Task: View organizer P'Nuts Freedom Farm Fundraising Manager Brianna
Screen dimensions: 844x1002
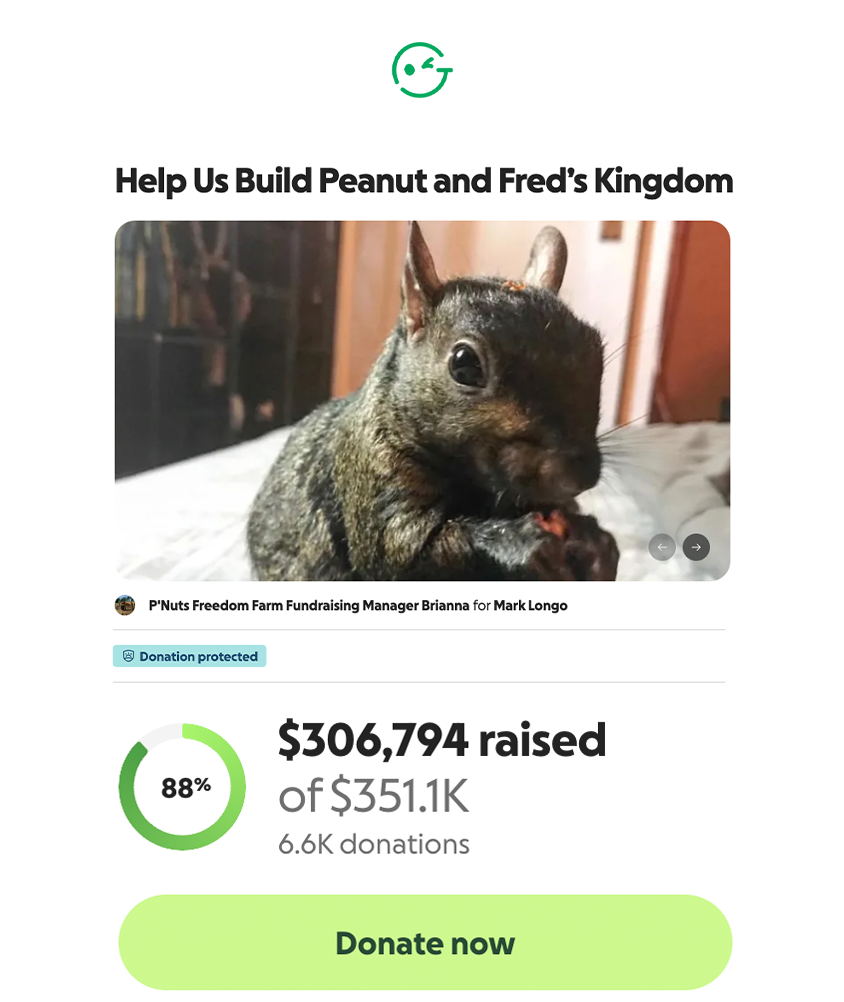Action: point(308,606)
